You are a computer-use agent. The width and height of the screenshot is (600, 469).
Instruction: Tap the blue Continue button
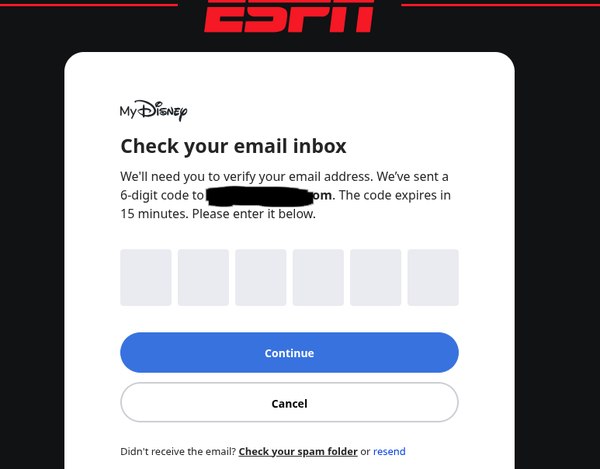pyautogui.click(x=289, y=353)
